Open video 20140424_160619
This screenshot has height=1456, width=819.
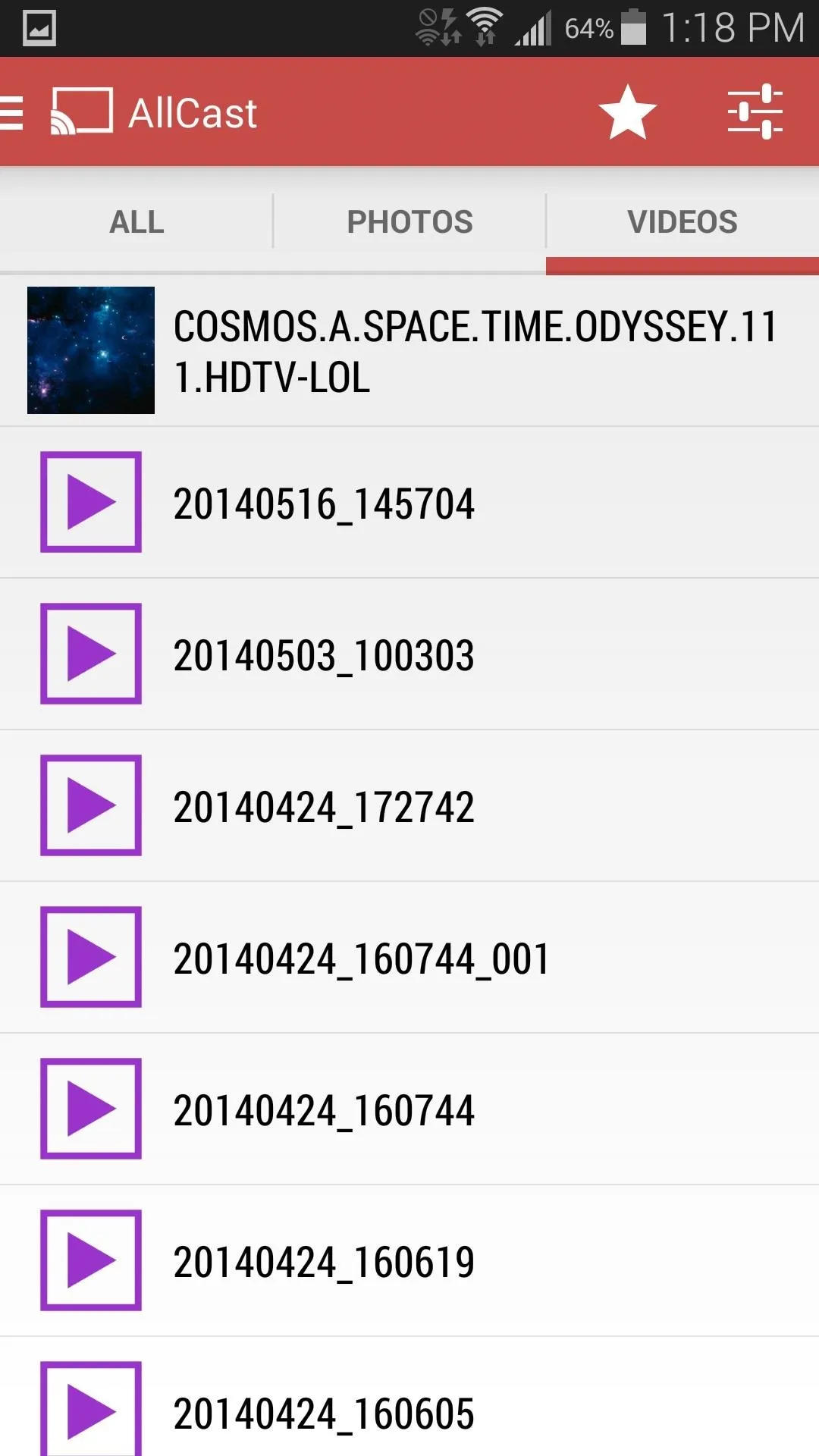[409, 1261]
